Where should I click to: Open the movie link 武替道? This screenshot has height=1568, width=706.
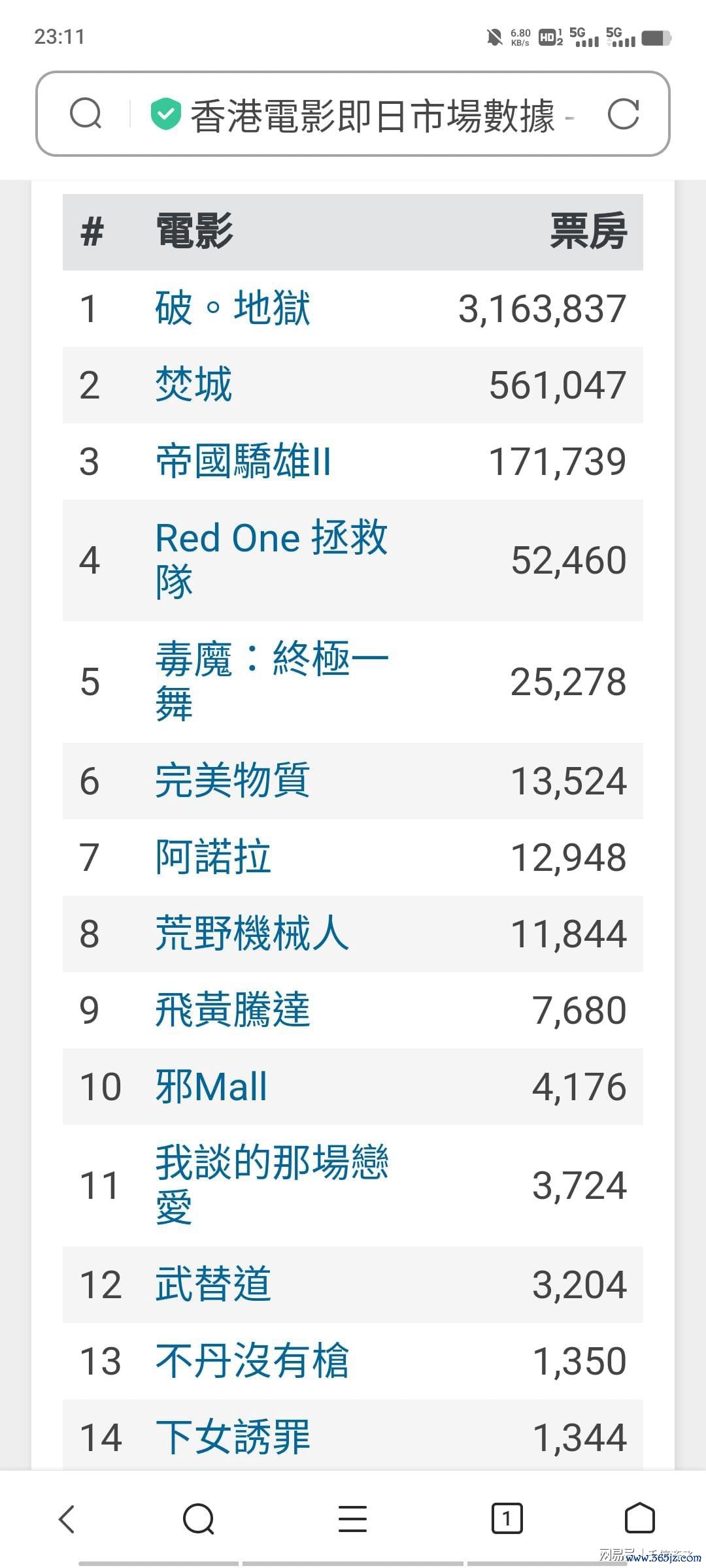213,1284
